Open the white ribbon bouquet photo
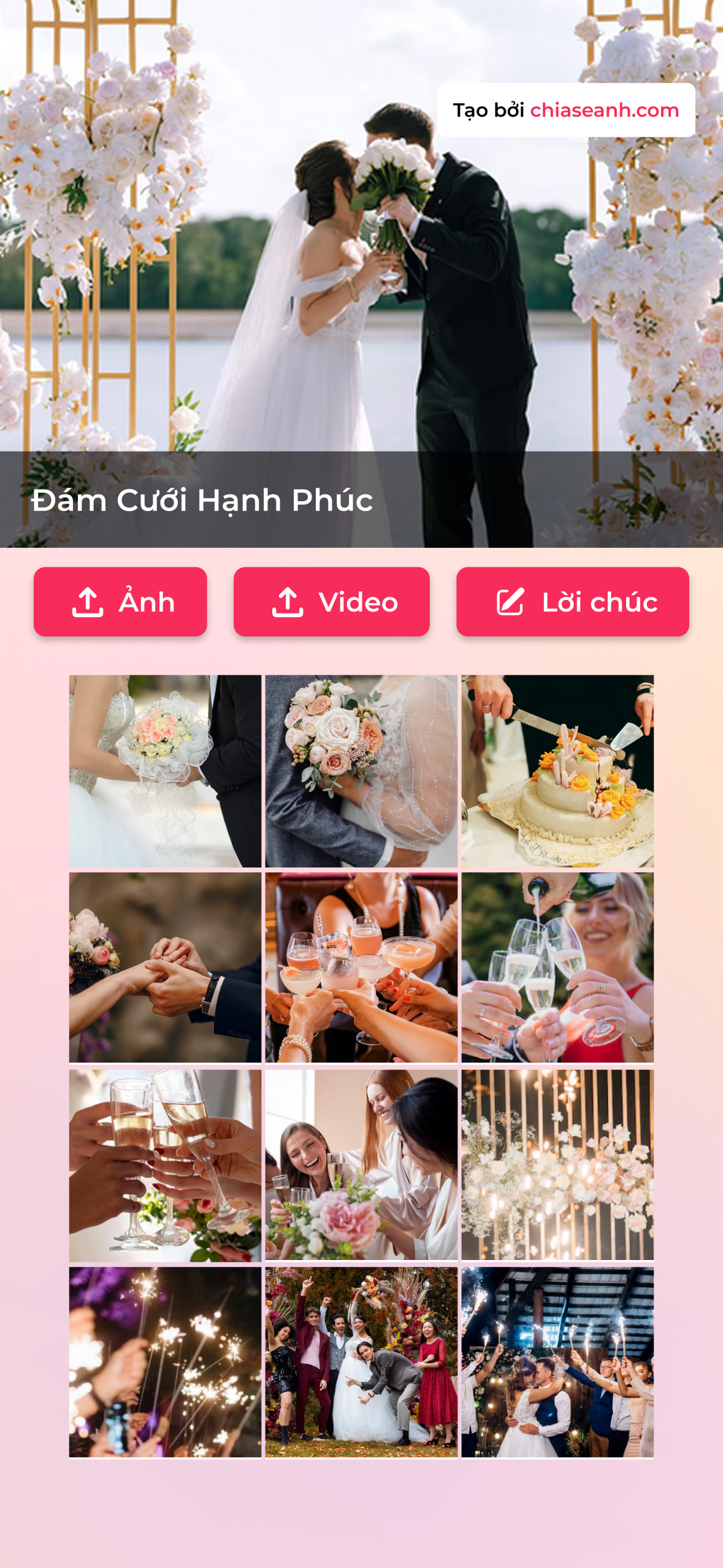Viewport: 723px width, 1568px height. tap(165, 771)
